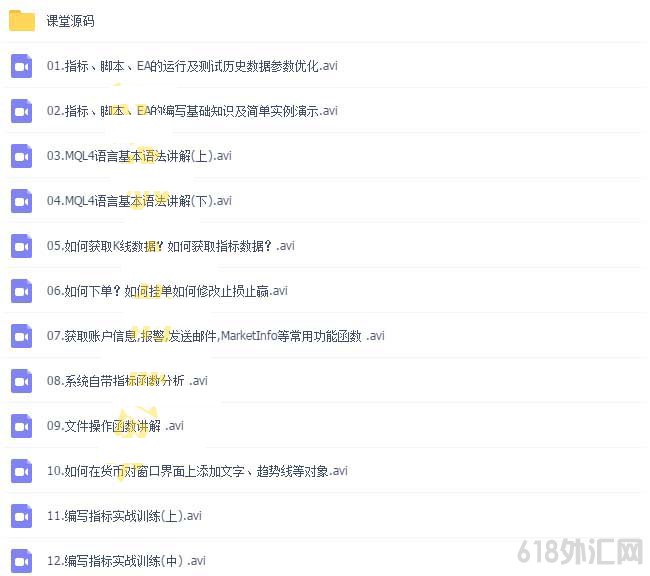
Task: Open video 01 on indicators, scripts and EA testing
Action: [x=192, y=66]
